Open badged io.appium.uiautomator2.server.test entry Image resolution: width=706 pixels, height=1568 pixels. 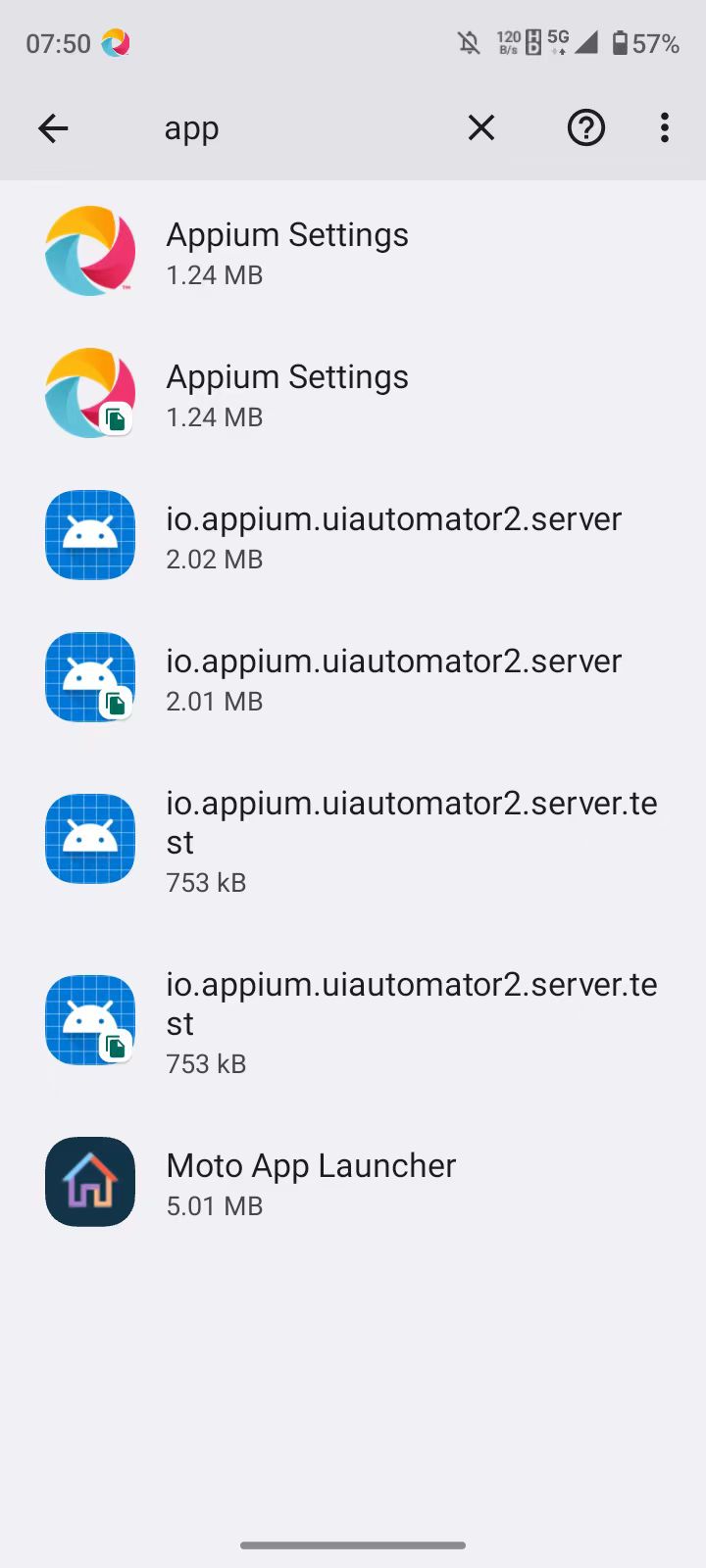pyautogui.click(x=353, y=1021)
